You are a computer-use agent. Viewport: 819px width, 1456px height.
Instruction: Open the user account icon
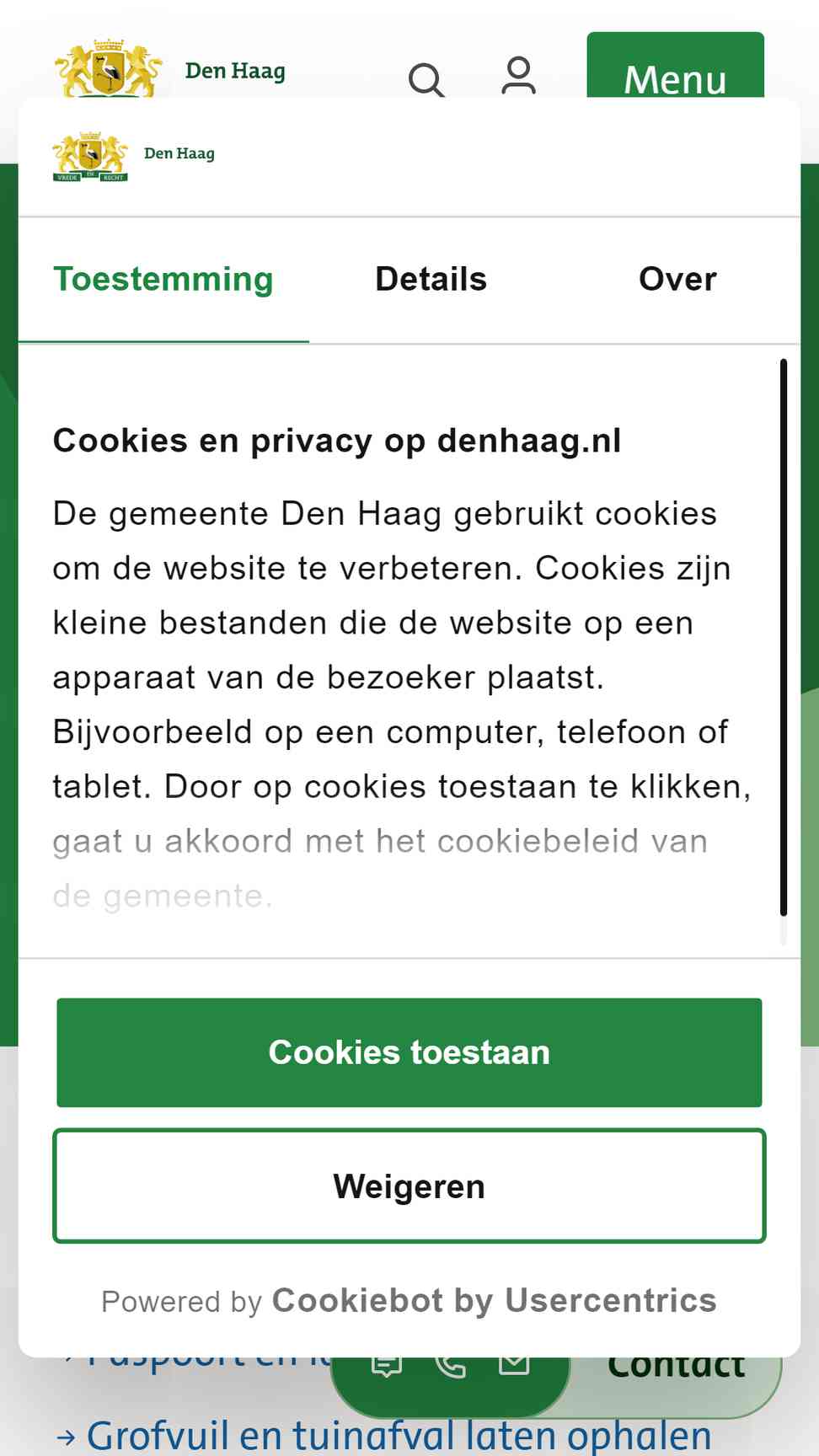[x=518, y=76]
